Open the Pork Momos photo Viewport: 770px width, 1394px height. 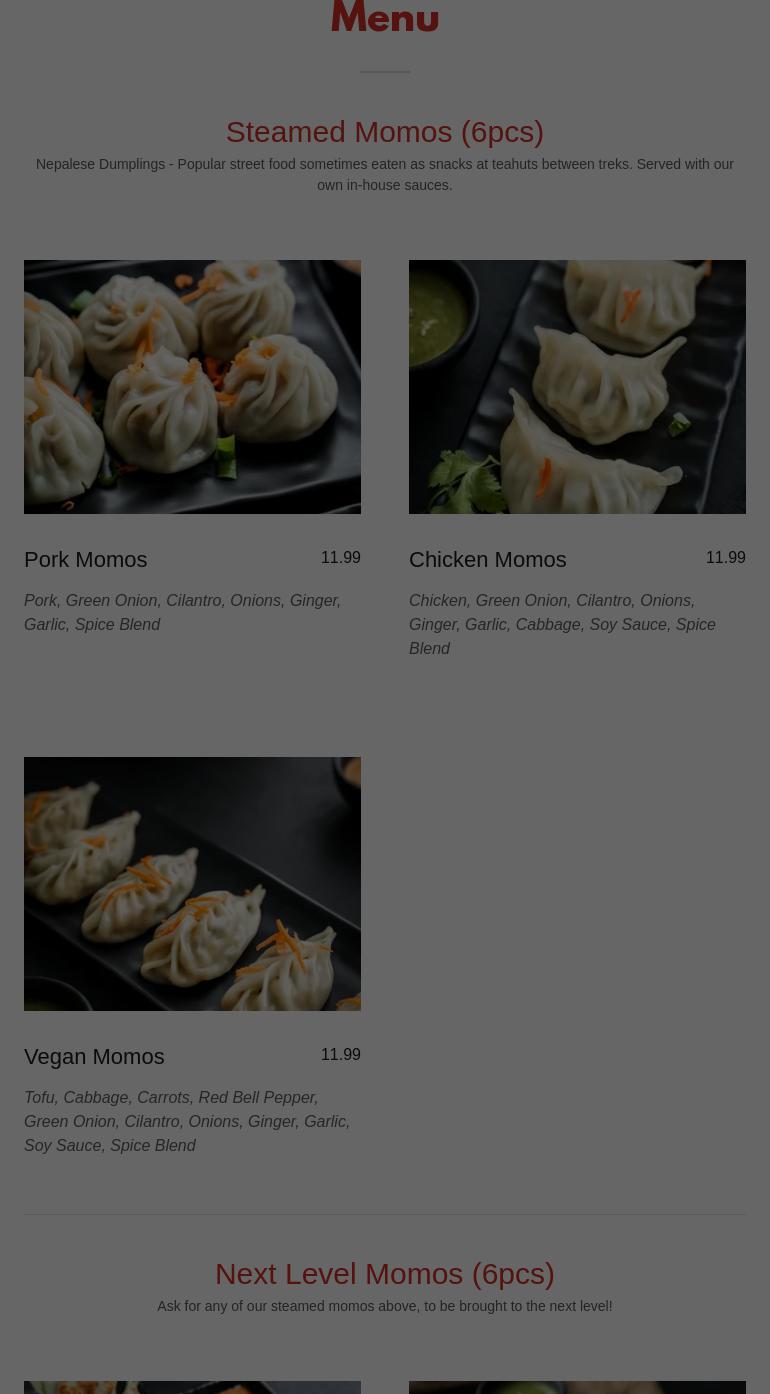click(192, 387)
